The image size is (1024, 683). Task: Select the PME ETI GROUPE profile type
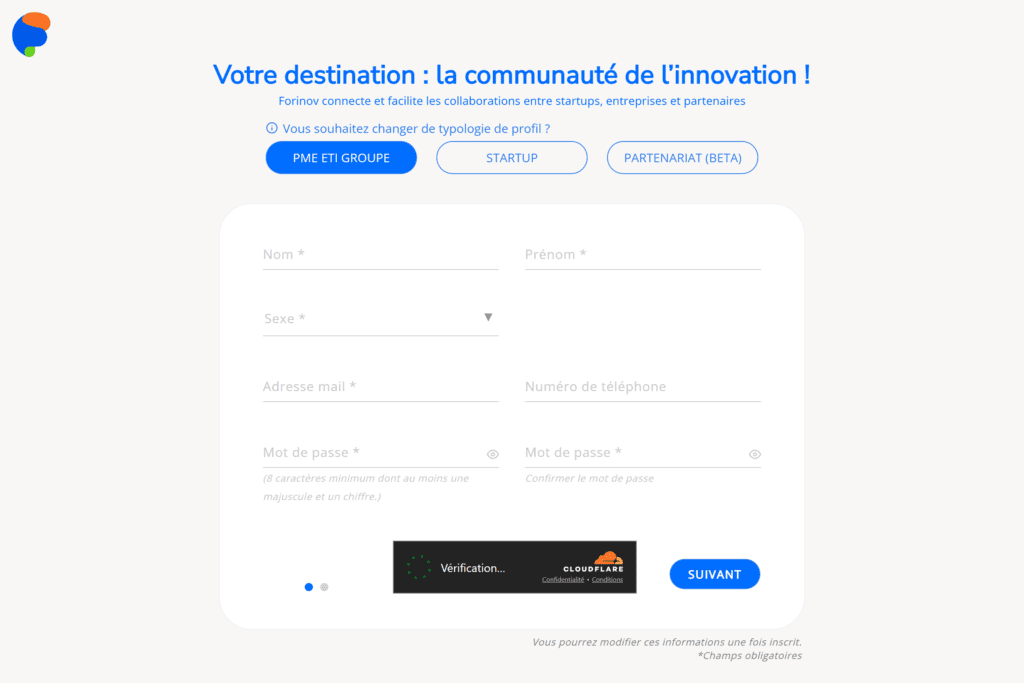pos(341,158)
